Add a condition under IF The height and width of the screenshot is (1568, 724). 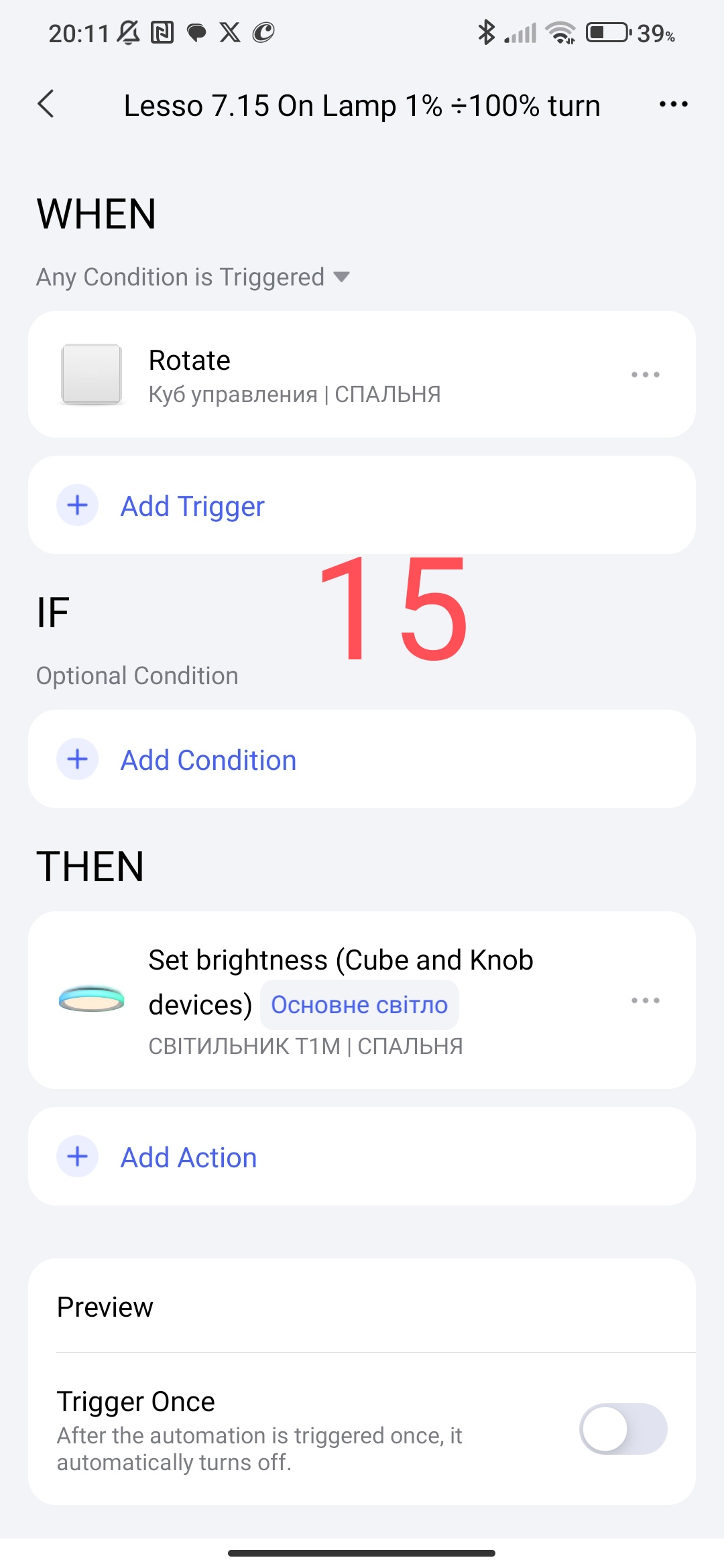point(208,760)
